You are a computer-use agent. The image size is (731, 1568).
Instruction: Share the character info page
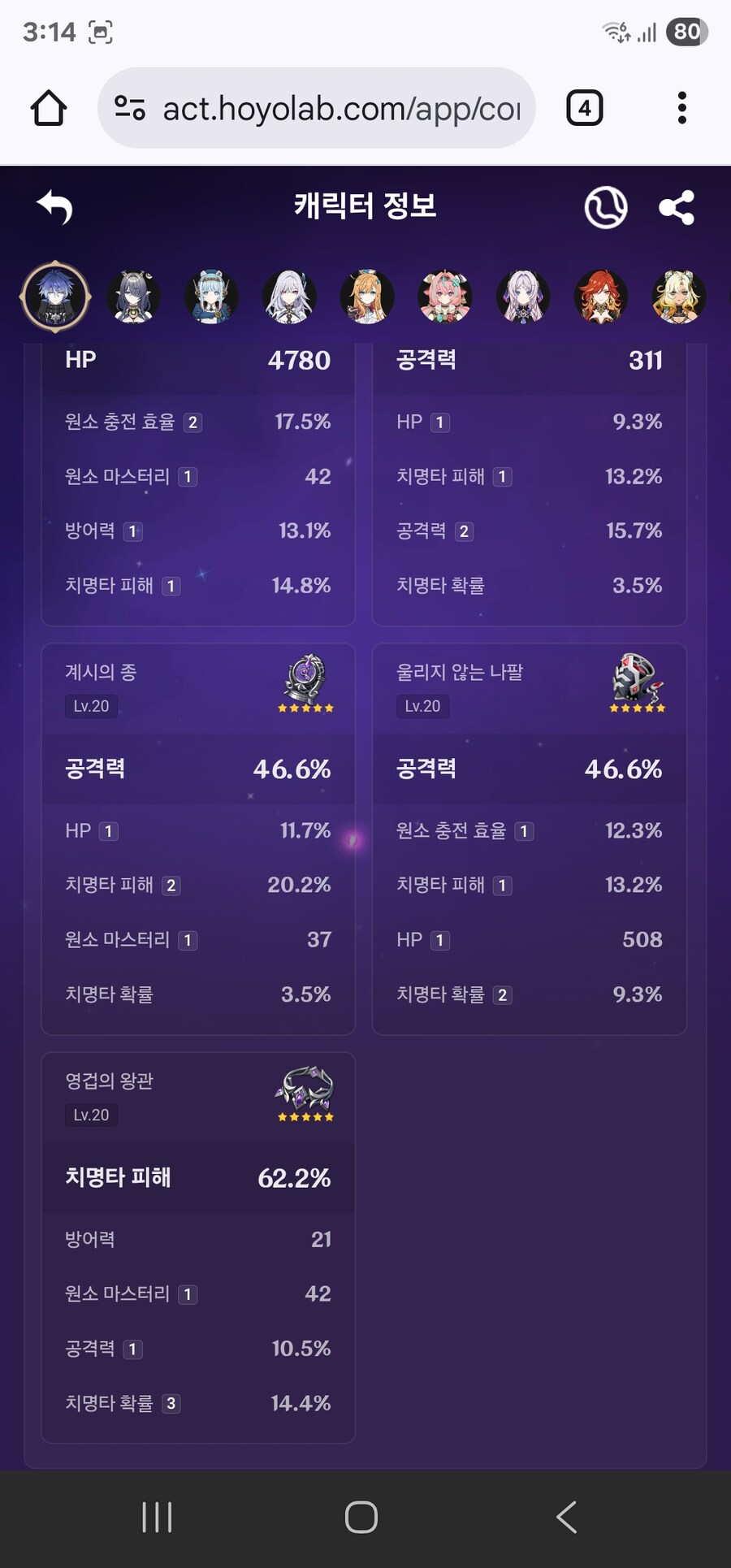click(676, 208)
